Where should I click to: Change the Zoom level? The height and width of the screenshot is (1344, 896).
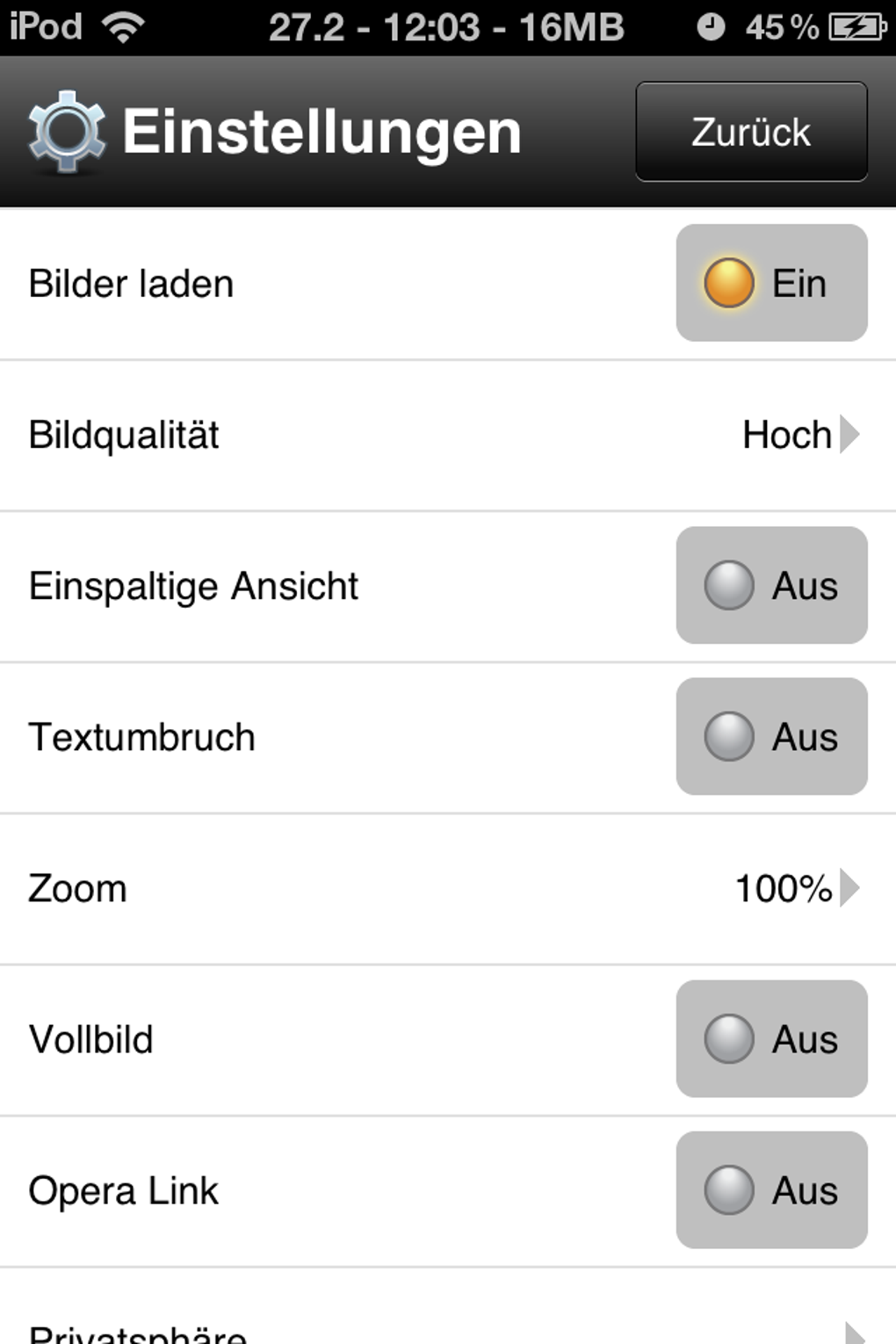(448, 888)
